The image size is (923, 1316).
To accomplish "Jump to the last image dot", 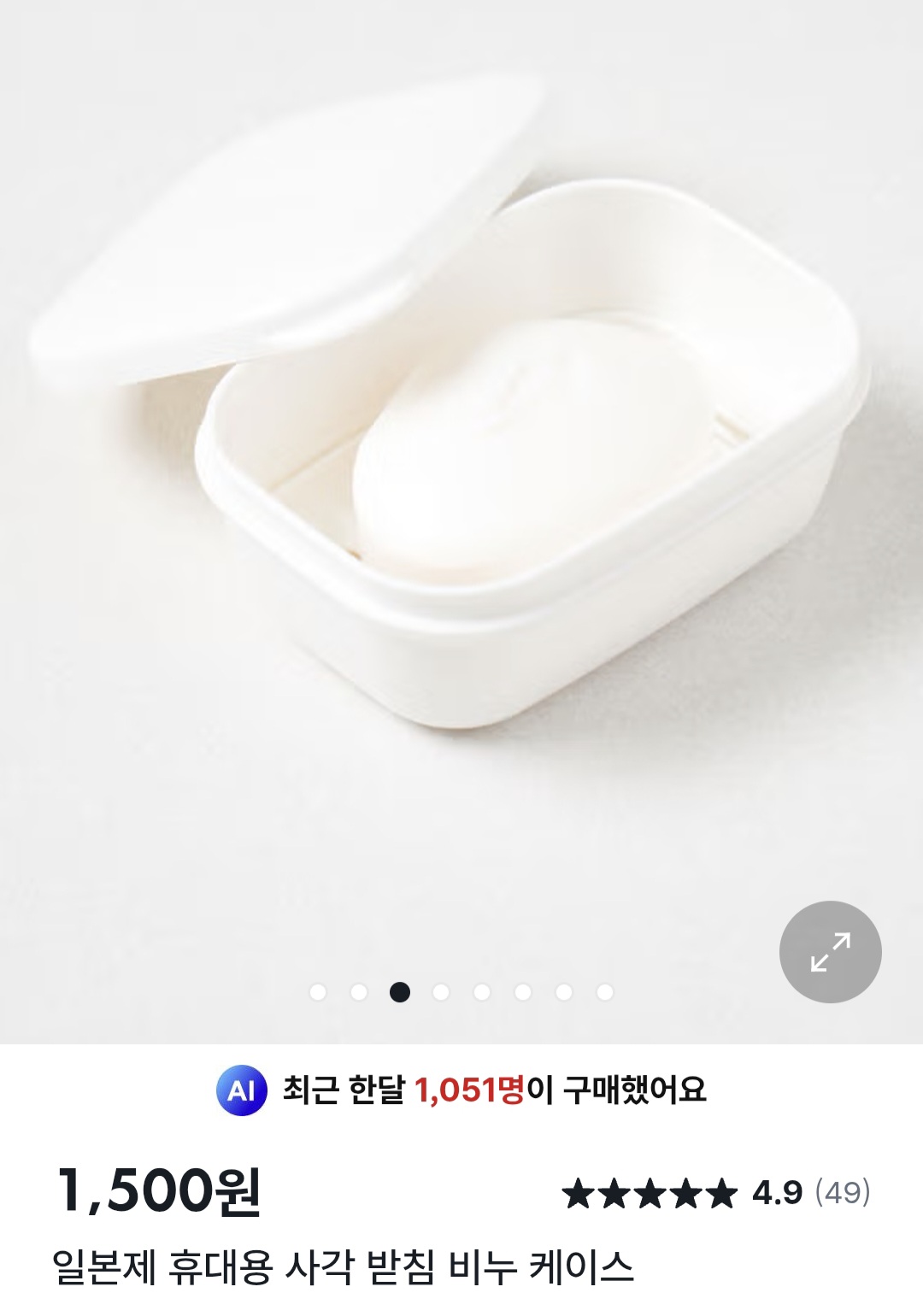I will pos(605,992).
